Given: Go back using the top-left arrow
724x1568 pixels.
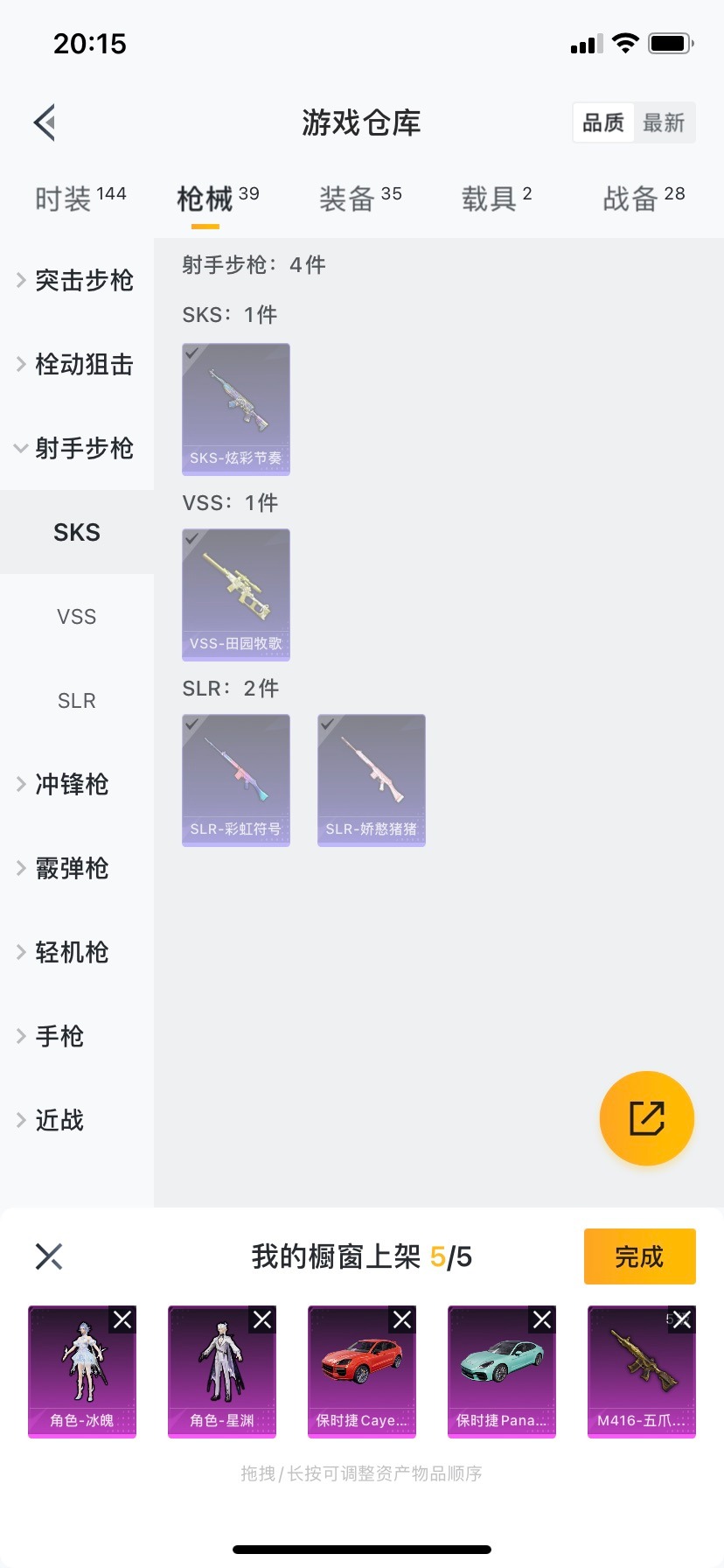Looking at the screenshot, I should pyautogui.click(x=45, y=122).
